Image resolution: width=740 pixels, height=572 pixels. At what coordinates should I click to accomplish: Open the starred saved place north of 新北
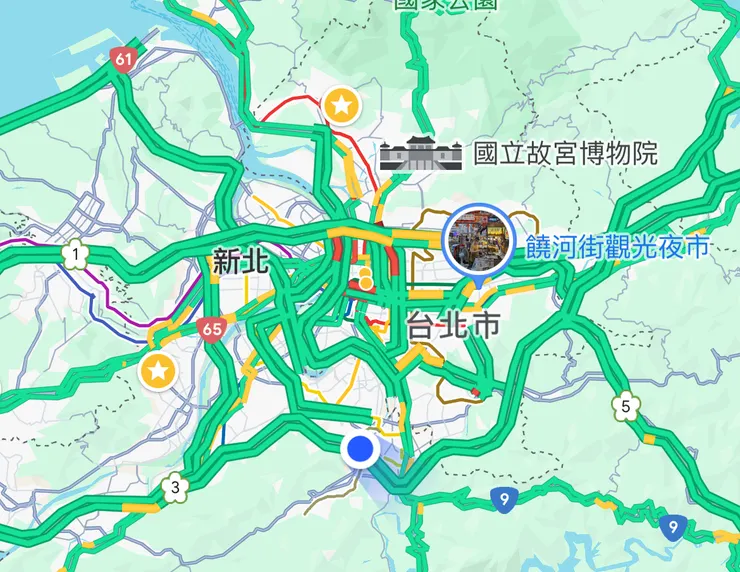click(341, 104)
